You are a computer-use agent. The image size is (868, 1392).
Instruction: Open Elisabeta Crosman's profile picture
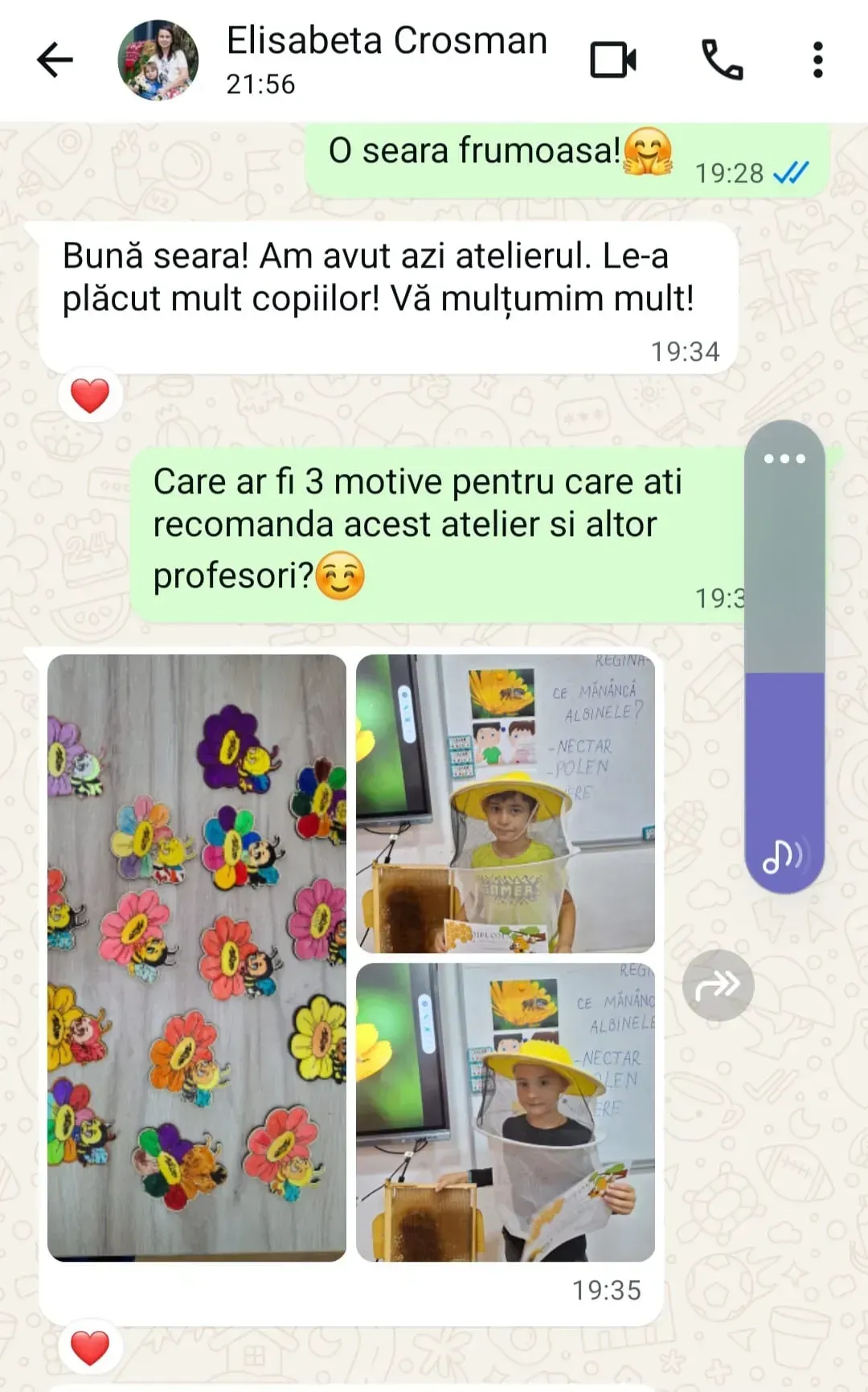[x=158, y=60]
